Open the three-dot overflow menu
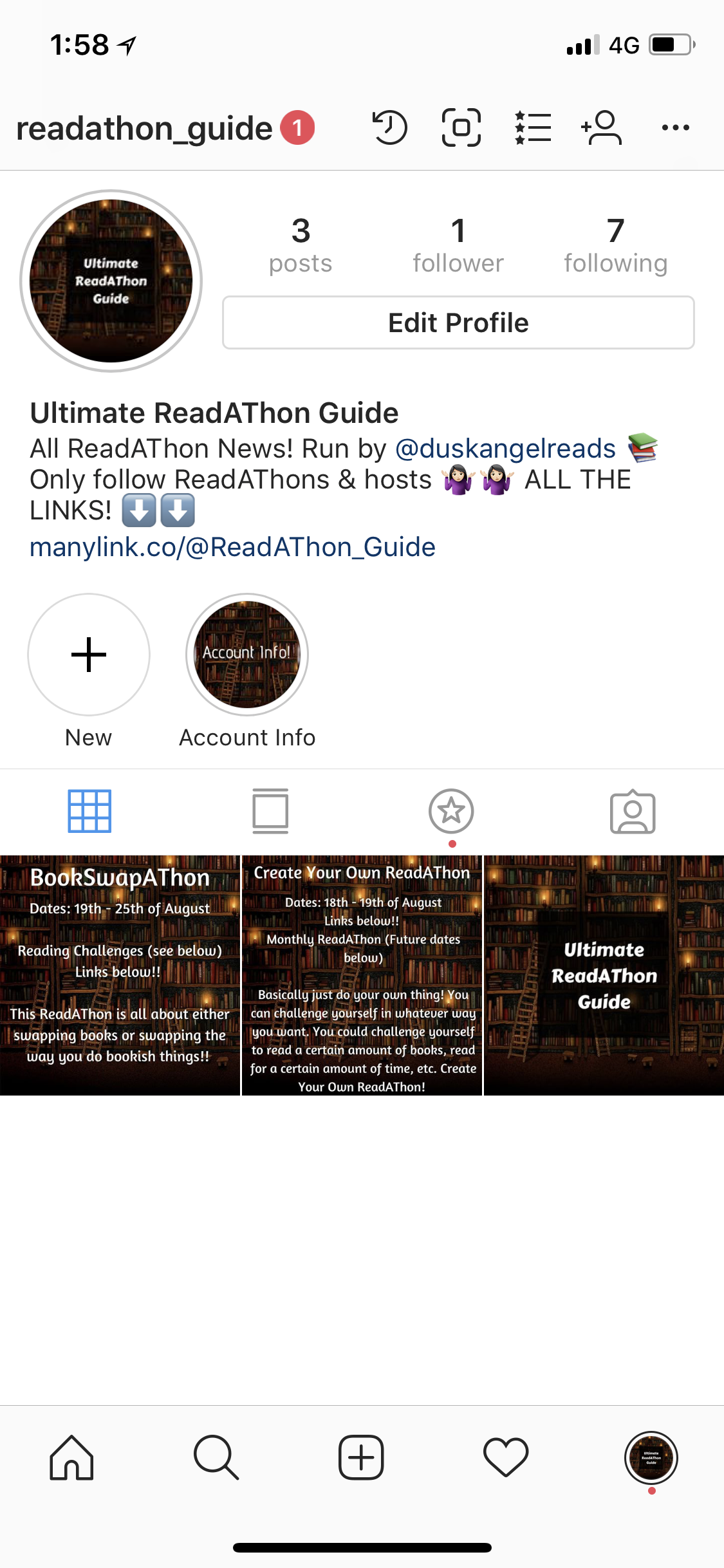The image size is (724, 1568). point(675,127)
